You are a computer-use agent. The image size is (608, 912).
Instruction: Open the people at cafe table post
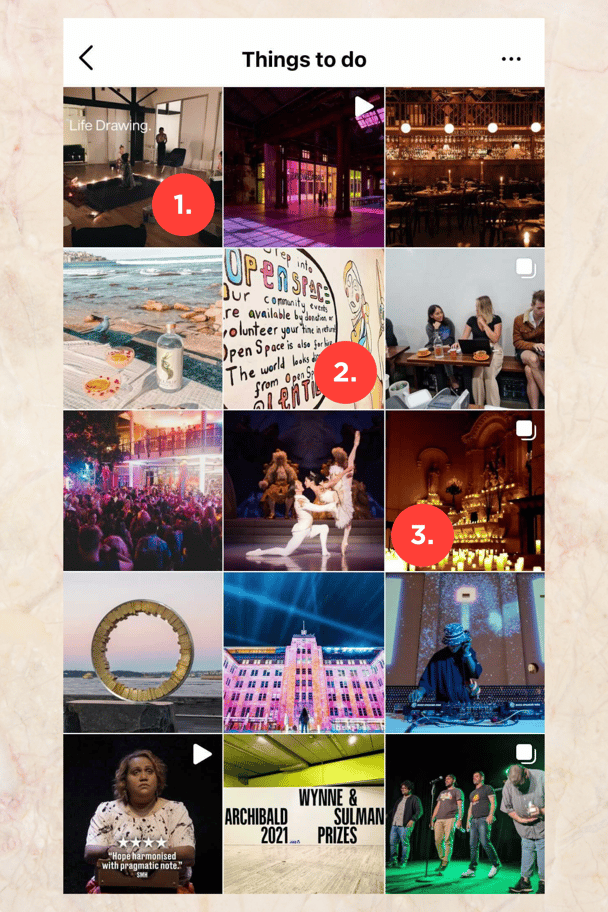(x=465, y=329)
